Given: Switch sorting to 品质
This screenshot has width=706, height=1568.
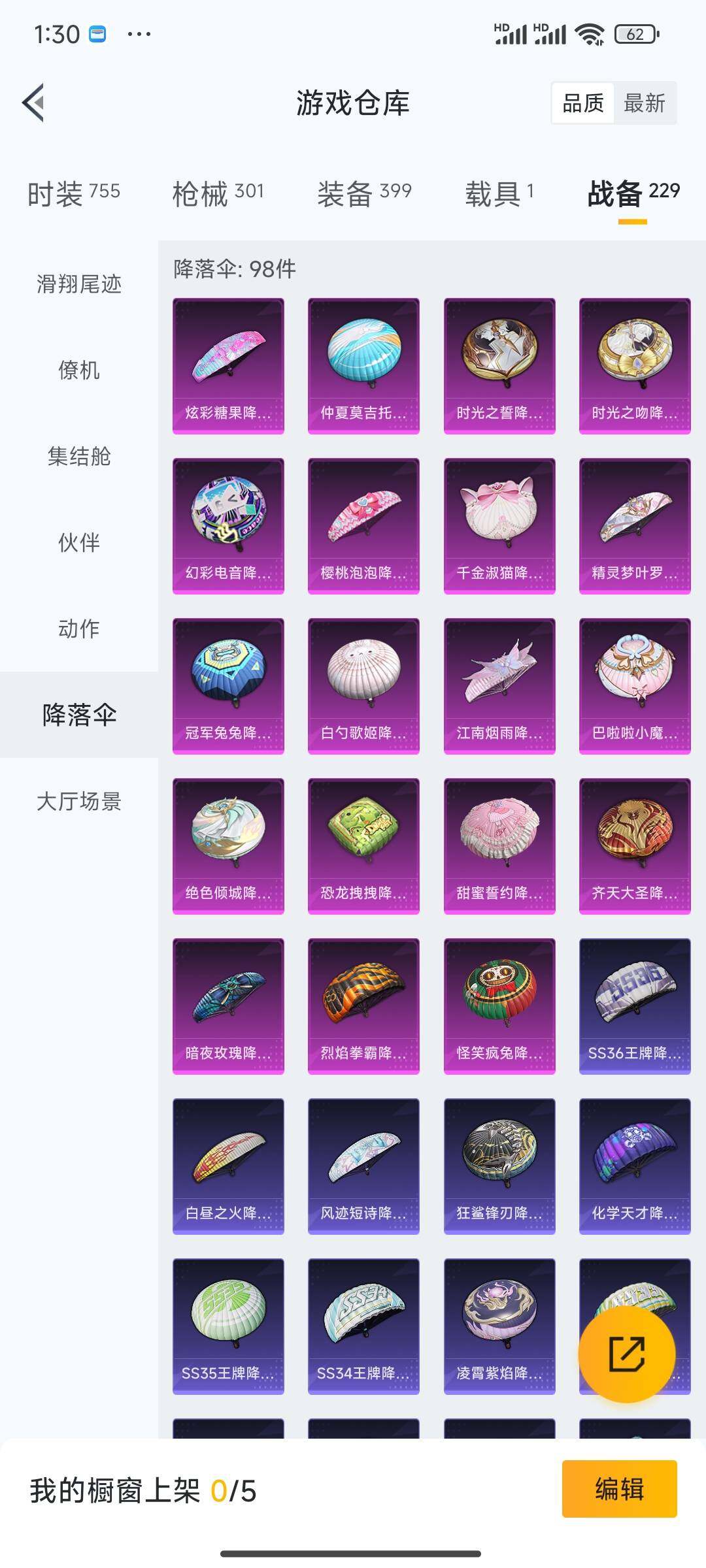Looking at the screenshot, I should pos(585,104).
